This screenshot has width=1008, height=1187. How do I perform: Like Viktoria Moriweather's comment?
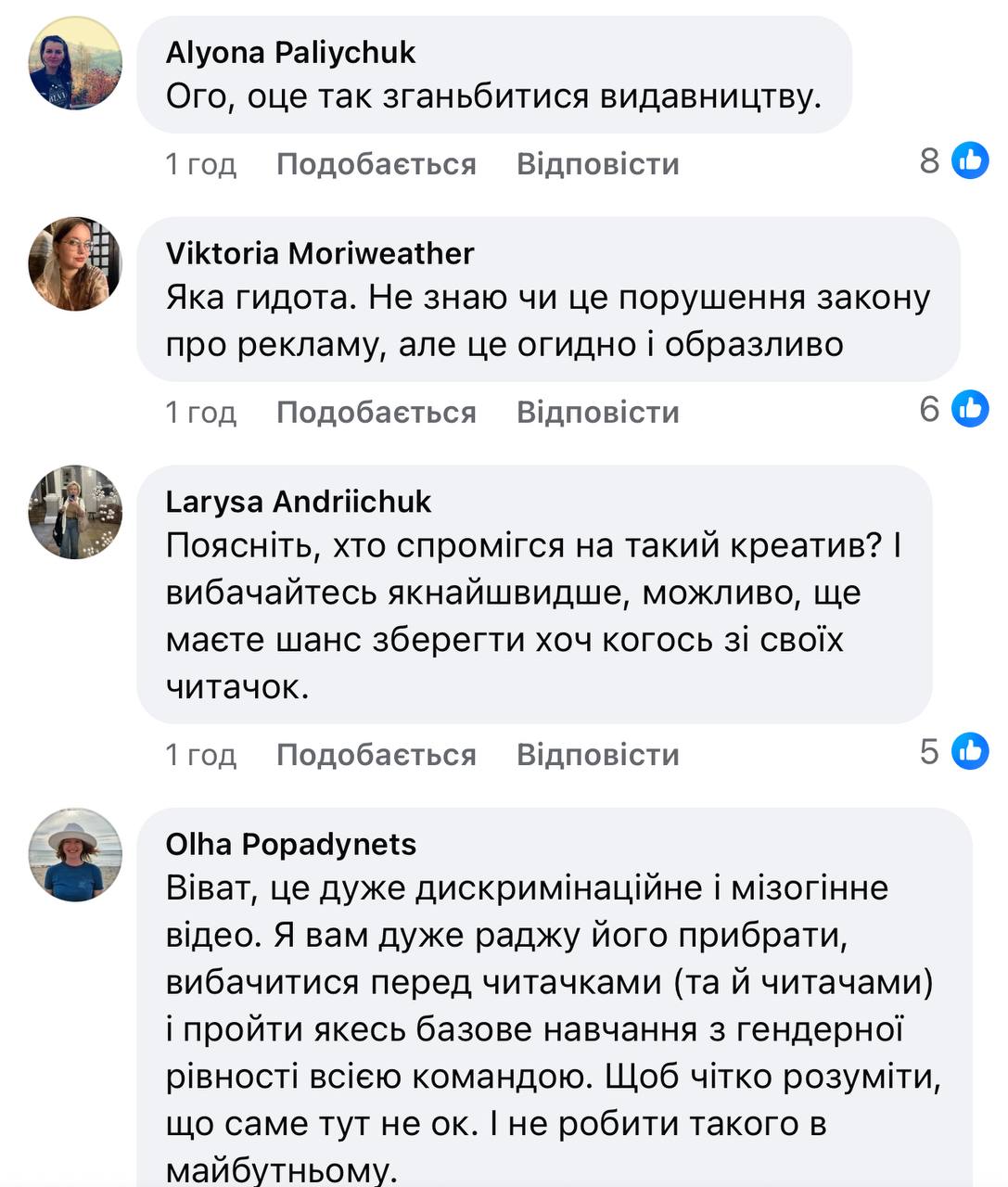coord(376,412)
